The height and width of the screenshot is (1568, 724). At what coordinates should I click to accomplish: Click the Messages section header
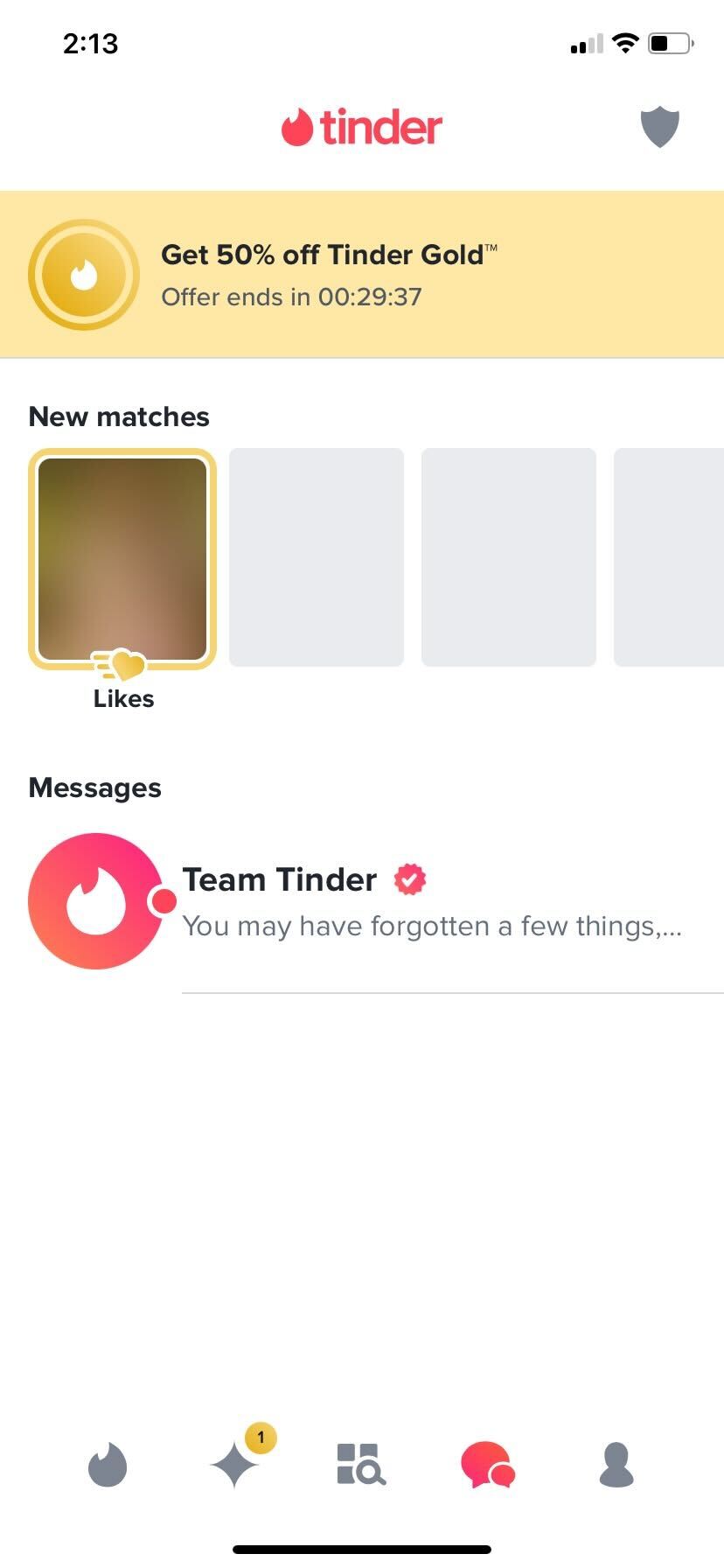point(94,787)
